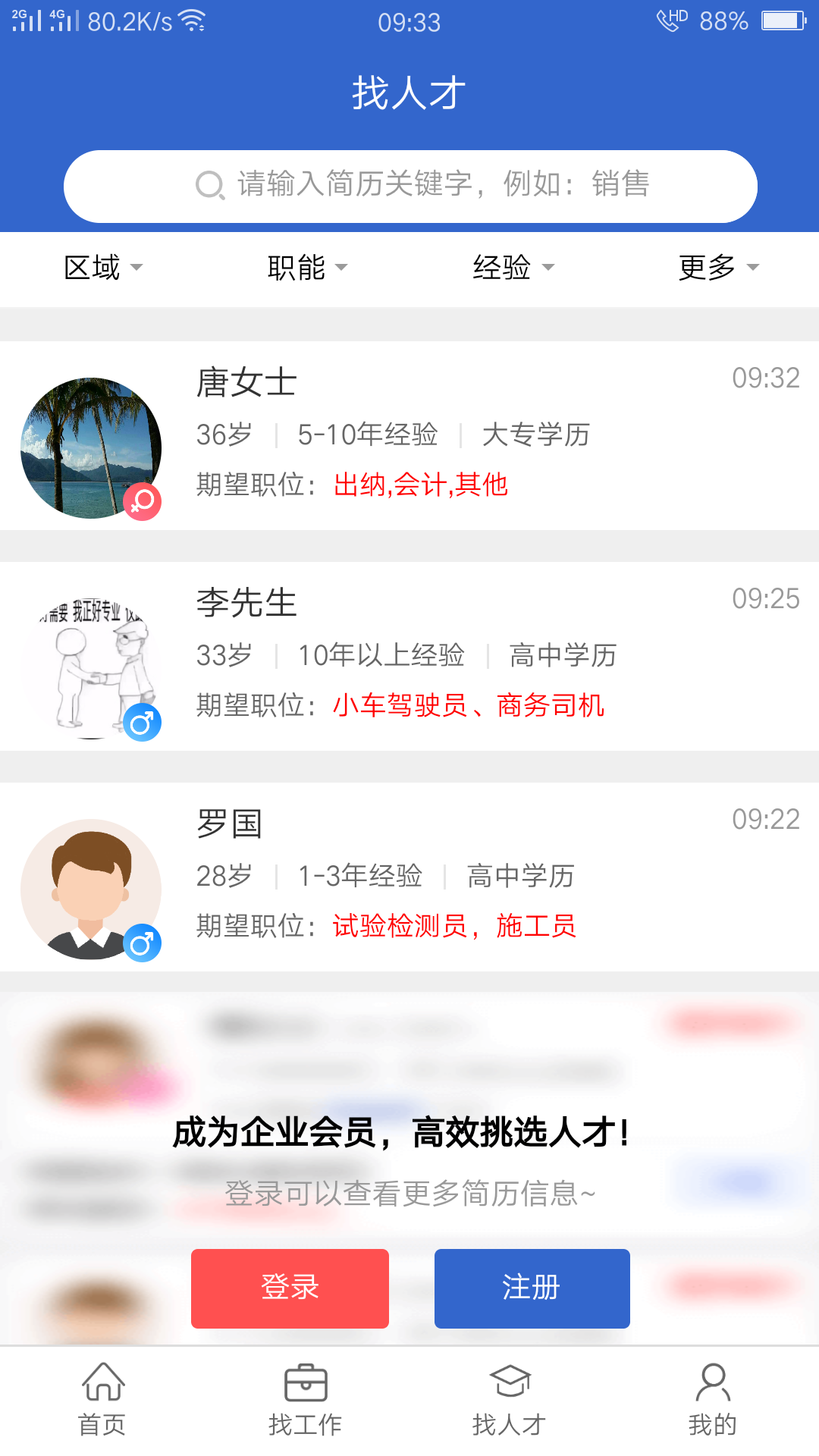Check the Wi-Fi icon in status bar
The height and width of the screenshot is (1456, 819).
(190, 21)
